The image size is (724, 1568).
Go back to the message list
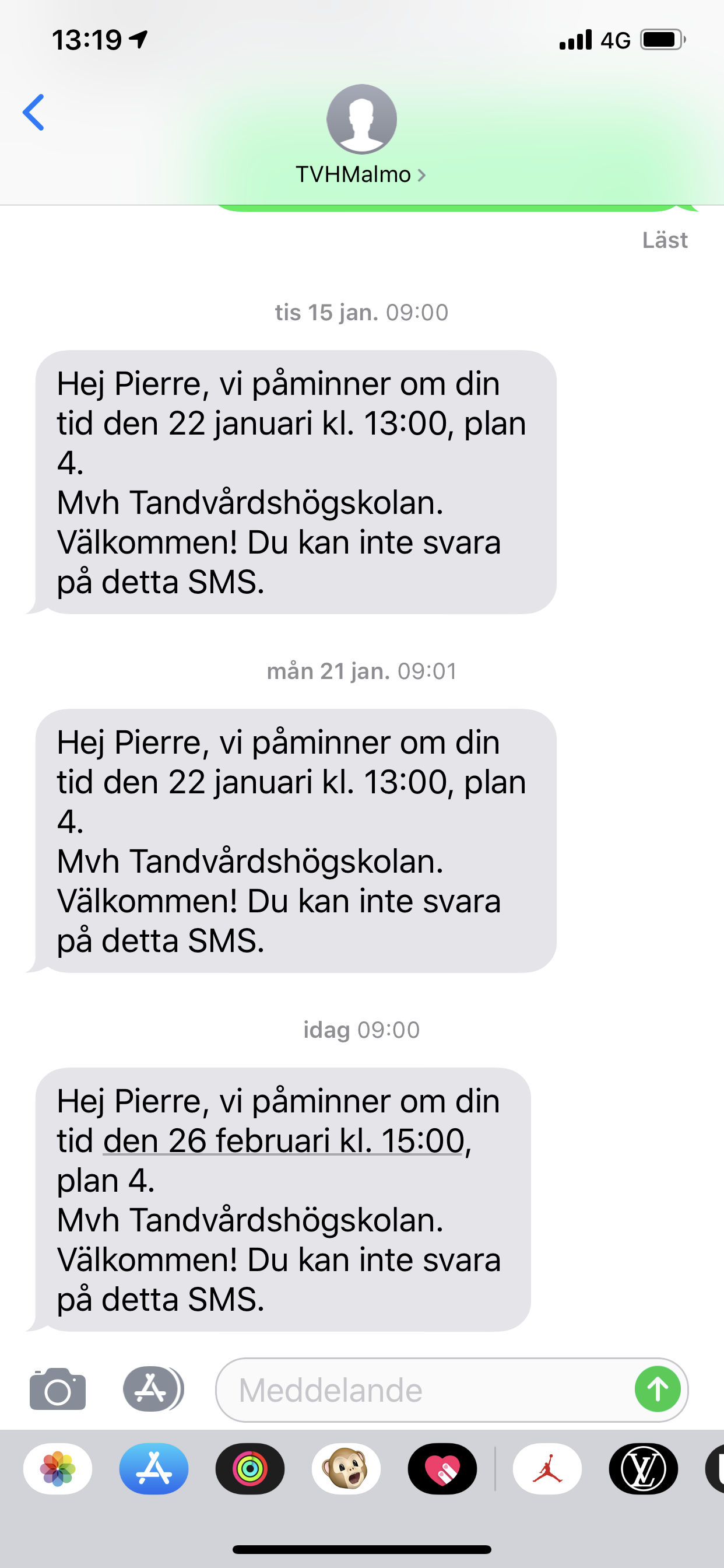click(x=33, y=113)
